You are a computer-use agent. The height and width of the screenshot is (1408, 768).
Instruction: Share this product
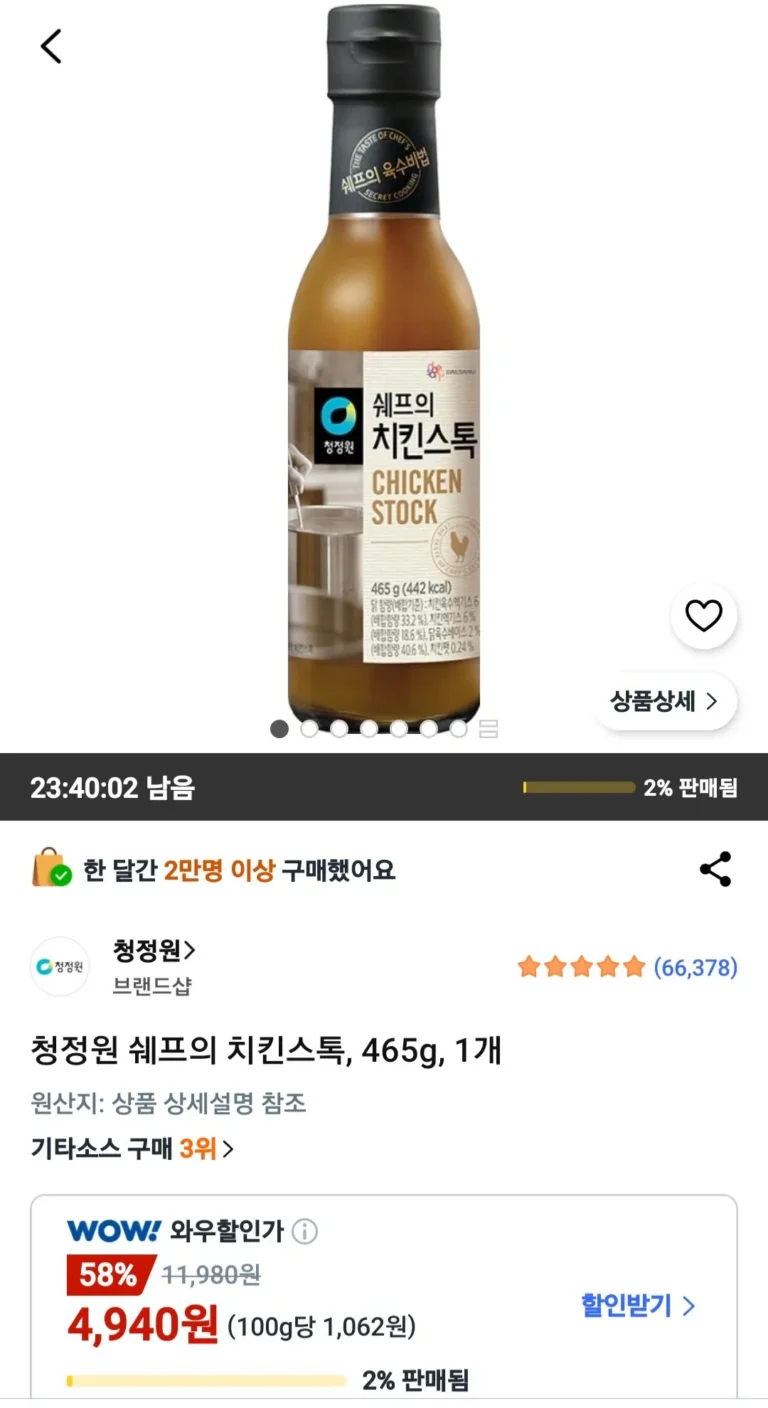click(x=715, y=869)
